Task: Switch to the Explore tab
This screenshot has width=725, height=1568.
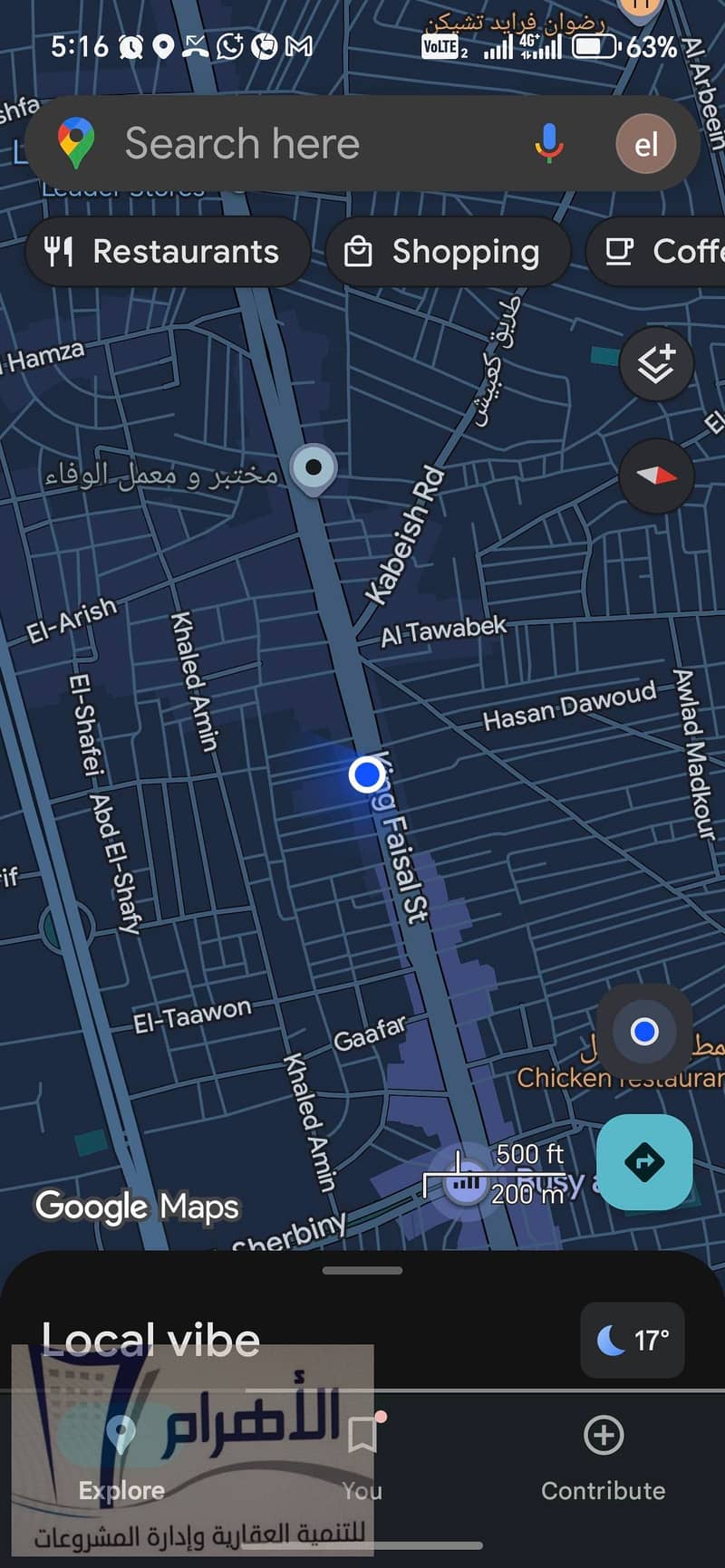Action: pyautogui.click(x=121, y=1458)
